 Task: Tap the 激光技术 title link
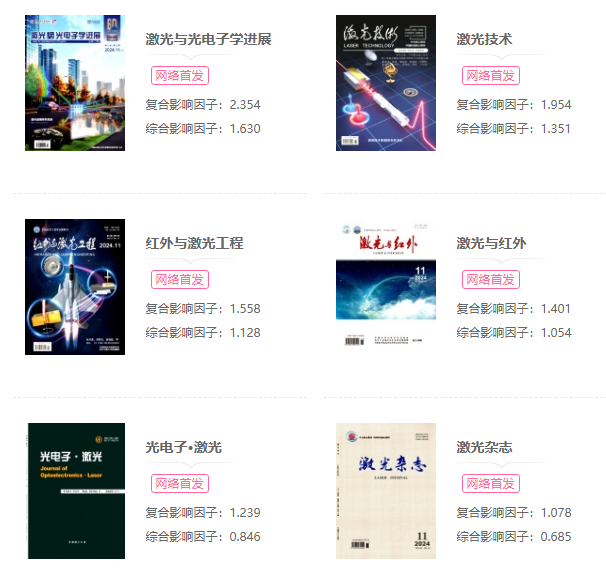click(485, 39)
